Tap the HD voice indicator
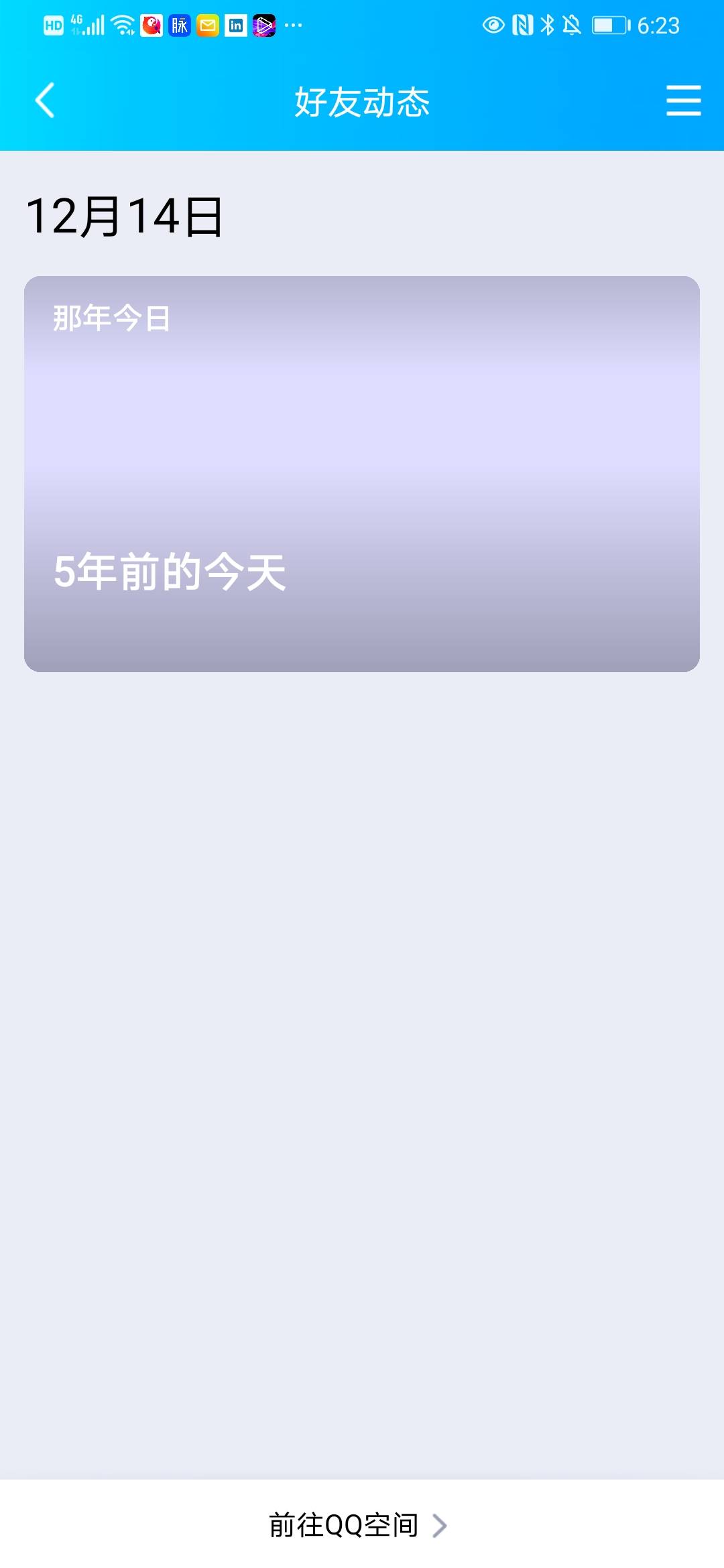This screenshot has height=1568, width=724. click(x=52, y=27)
